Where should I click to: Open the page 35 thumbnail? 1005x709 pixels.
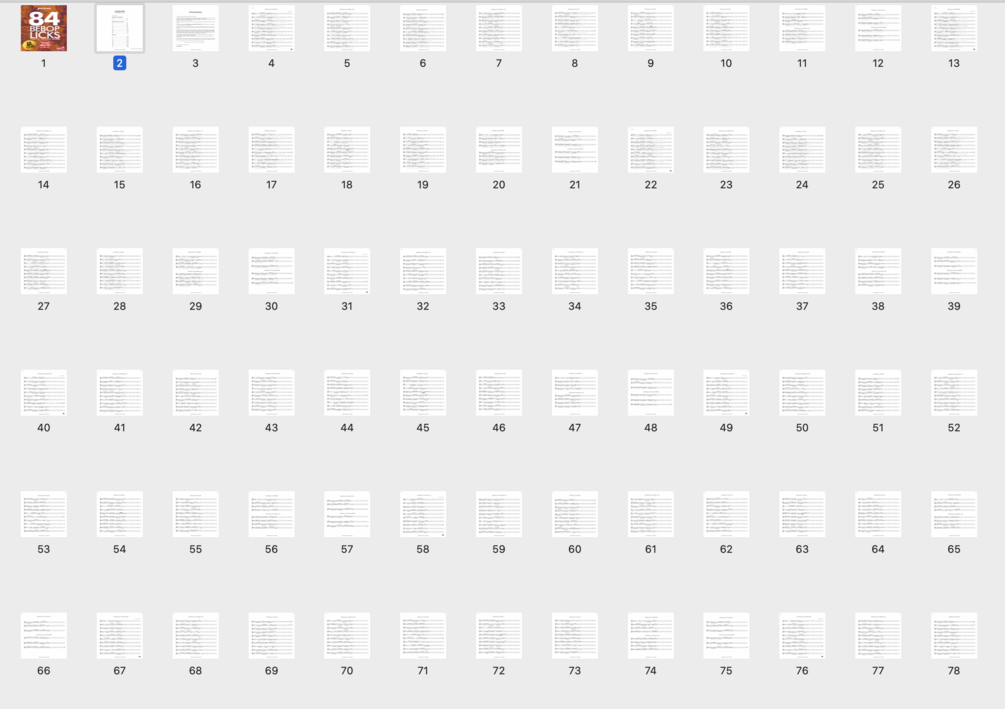[x=651, y=271]
